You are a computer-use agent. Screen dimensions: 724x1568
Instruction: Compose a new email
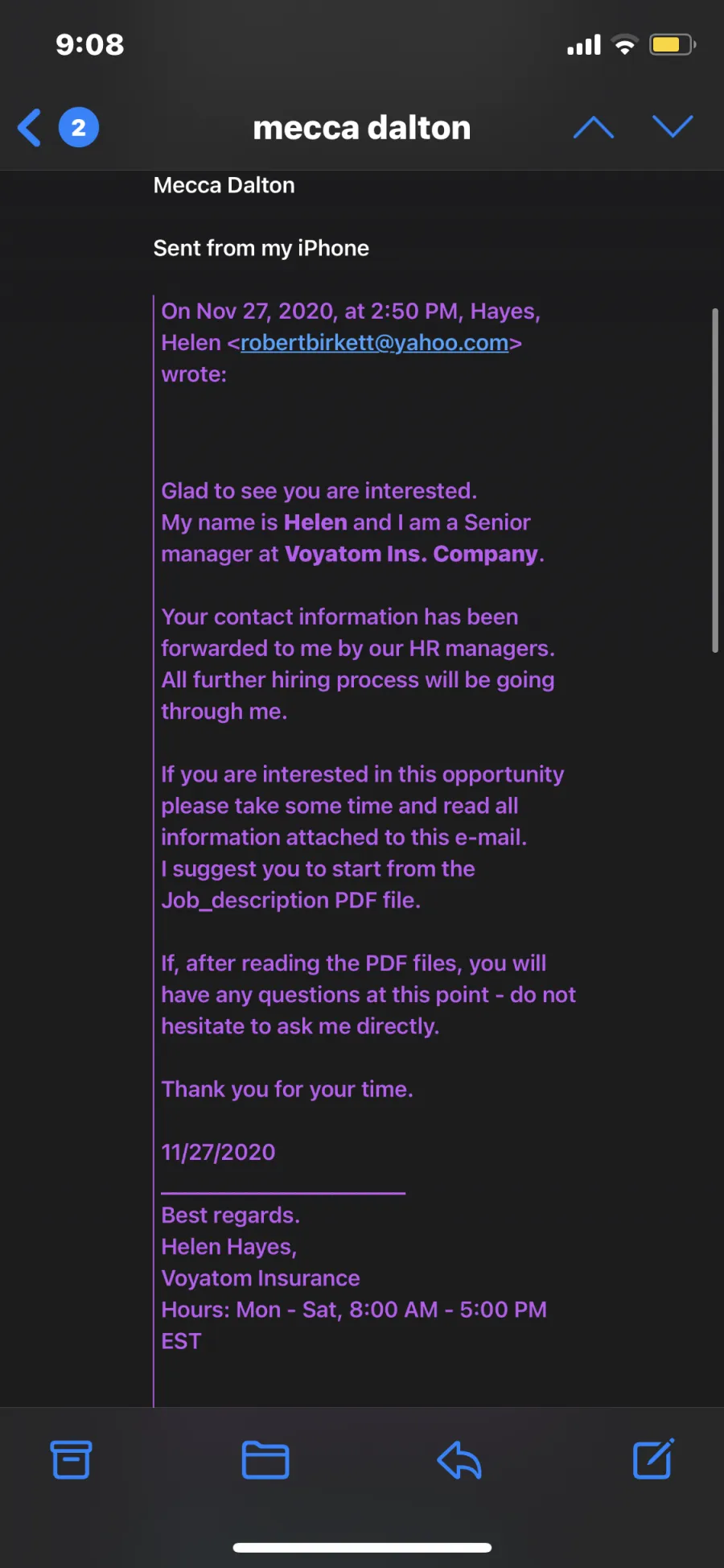pos(653,1459)
